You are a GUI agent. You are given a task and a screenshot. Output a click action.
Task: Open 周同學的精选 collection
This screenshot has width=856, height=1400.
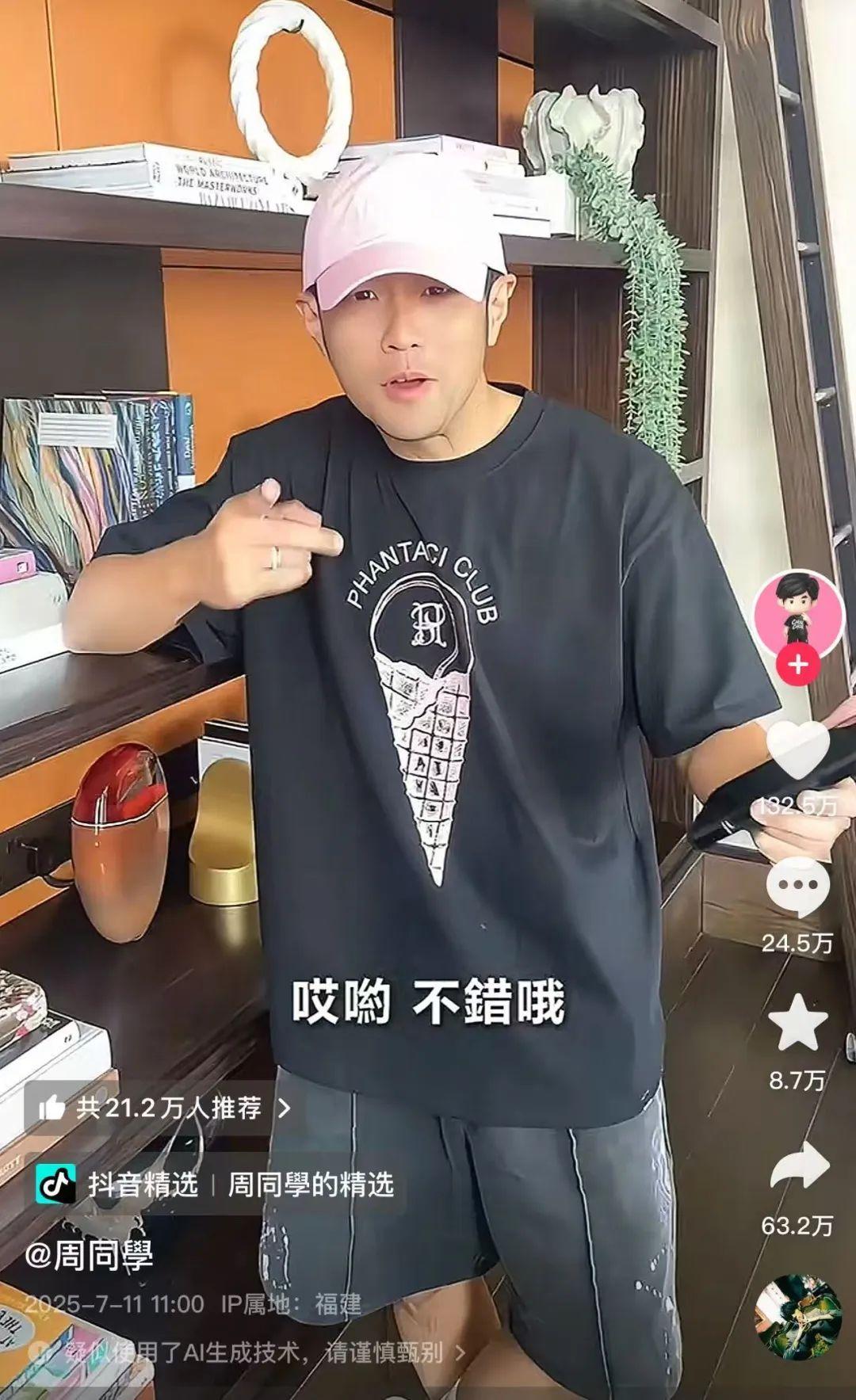point(311,1184)
